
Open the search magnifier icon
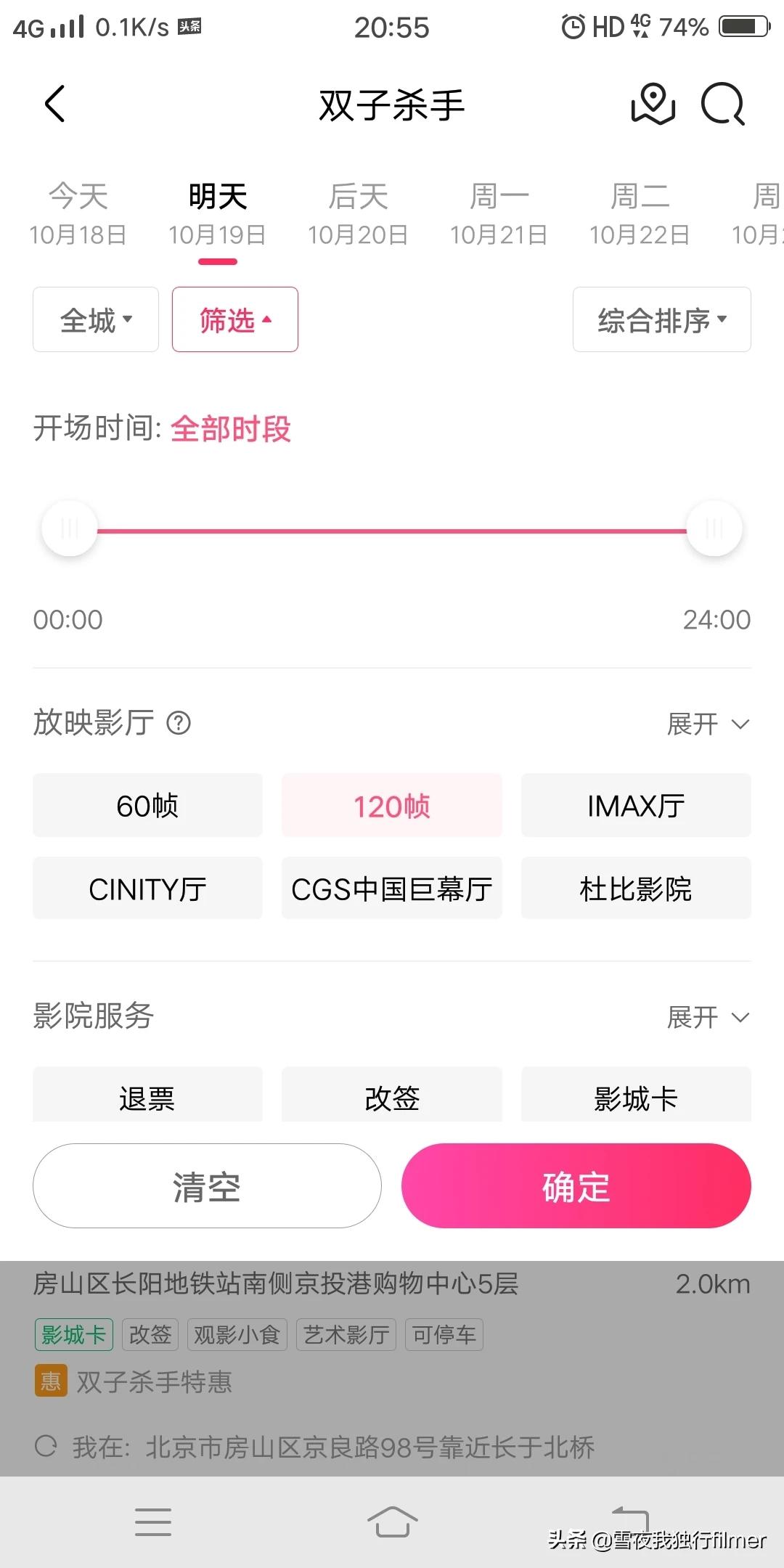tap(723, 104)
